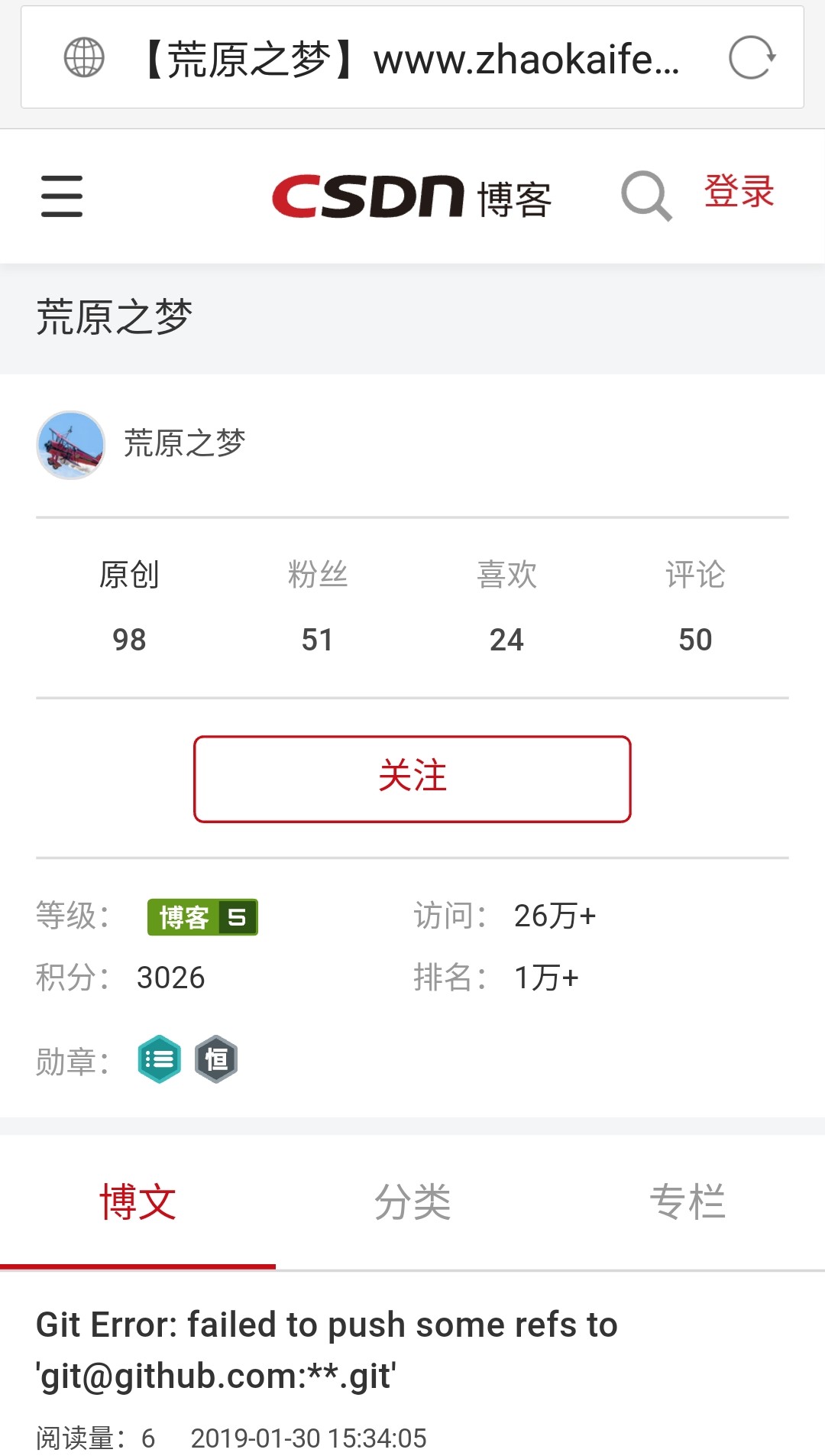
Task: Open the search icon in the header
Action: tap(645, 196)
